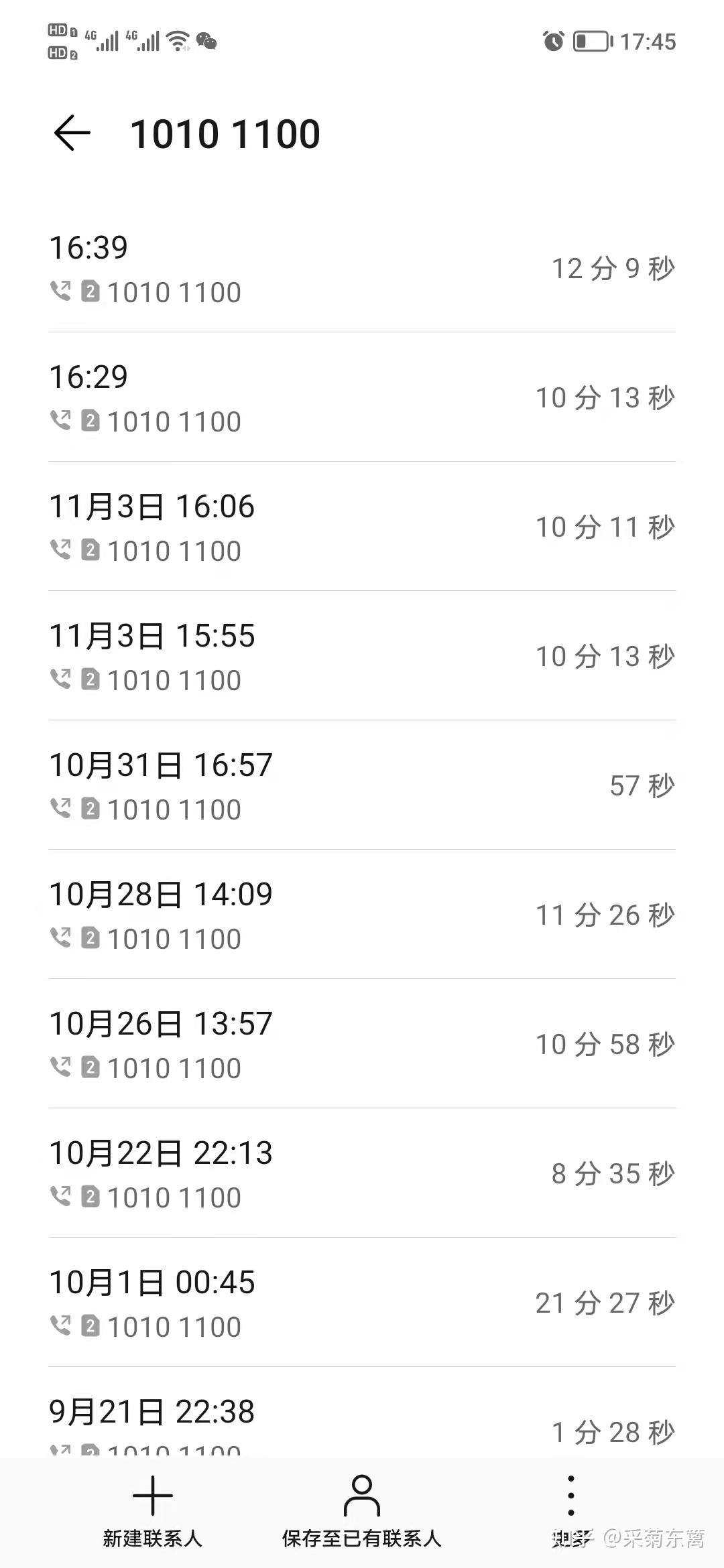Open the 9月21日 22:38 call record
This screenshot has width=724, height=1568.
(x=362, y=1413)
